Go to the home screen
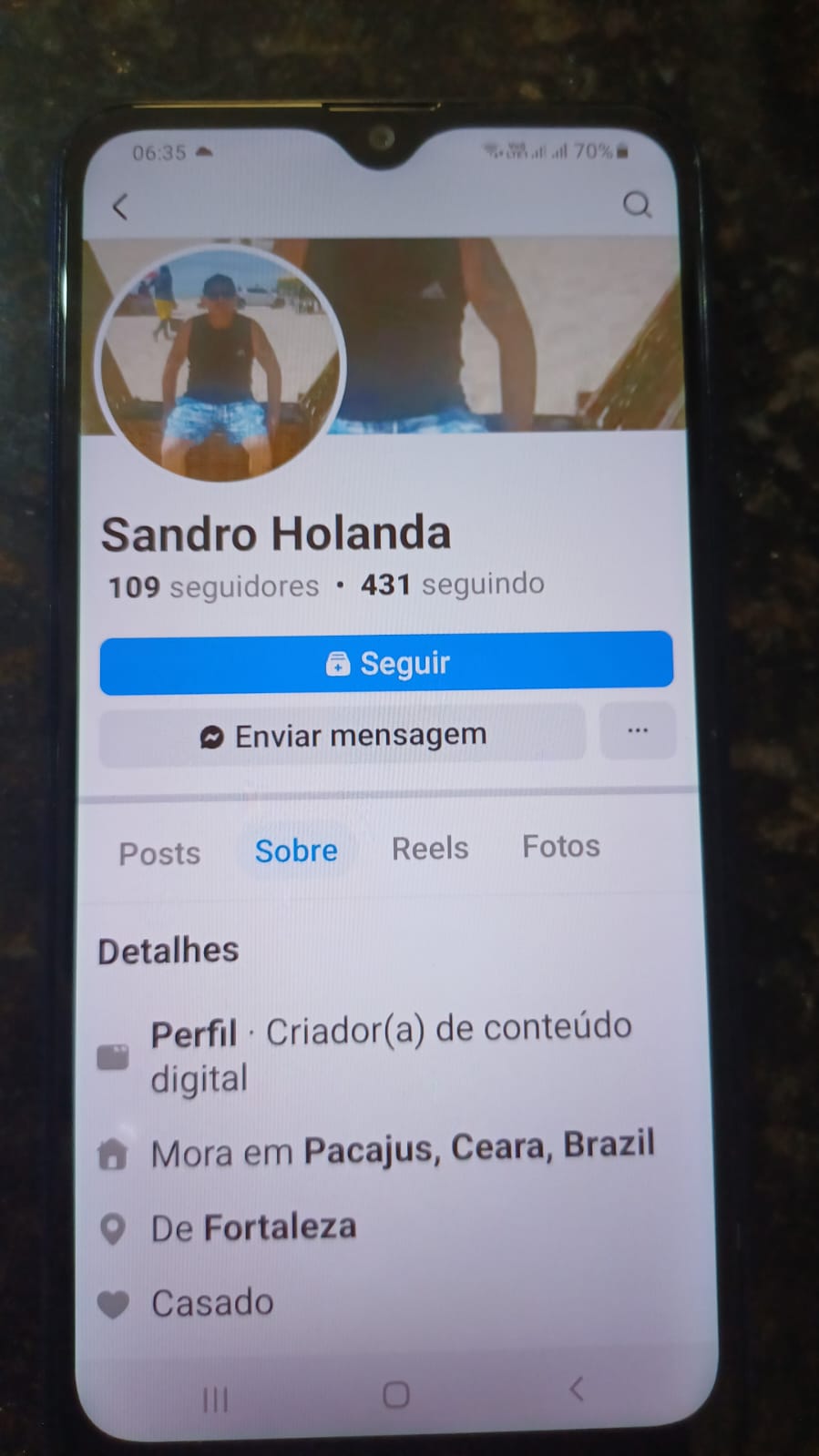Screen dimensions: 819x1456 tap(396, 1395)
